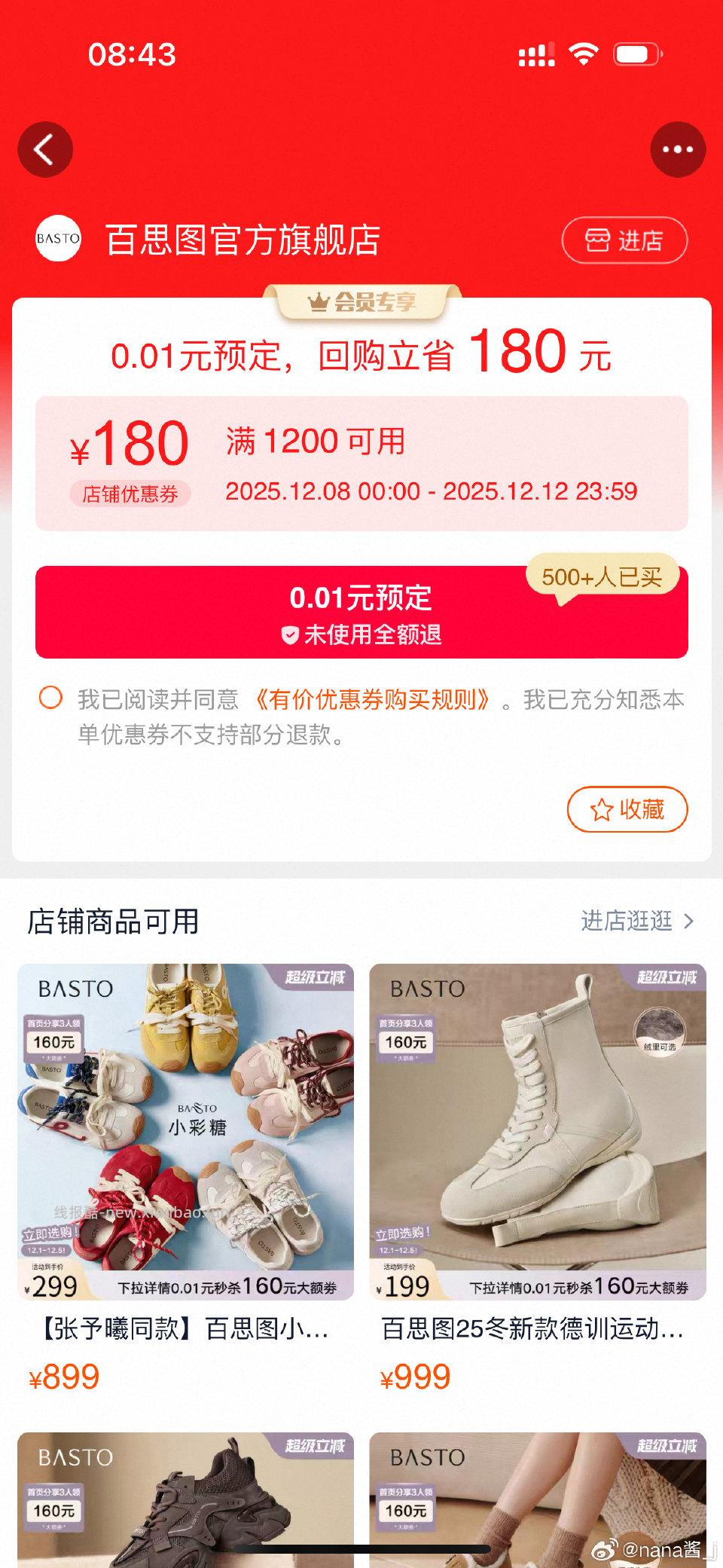Tap the ¥180 店铺优惠券 coupon card
The height and width of the screenshot is (1568, 723).
[x=361, y=463]
